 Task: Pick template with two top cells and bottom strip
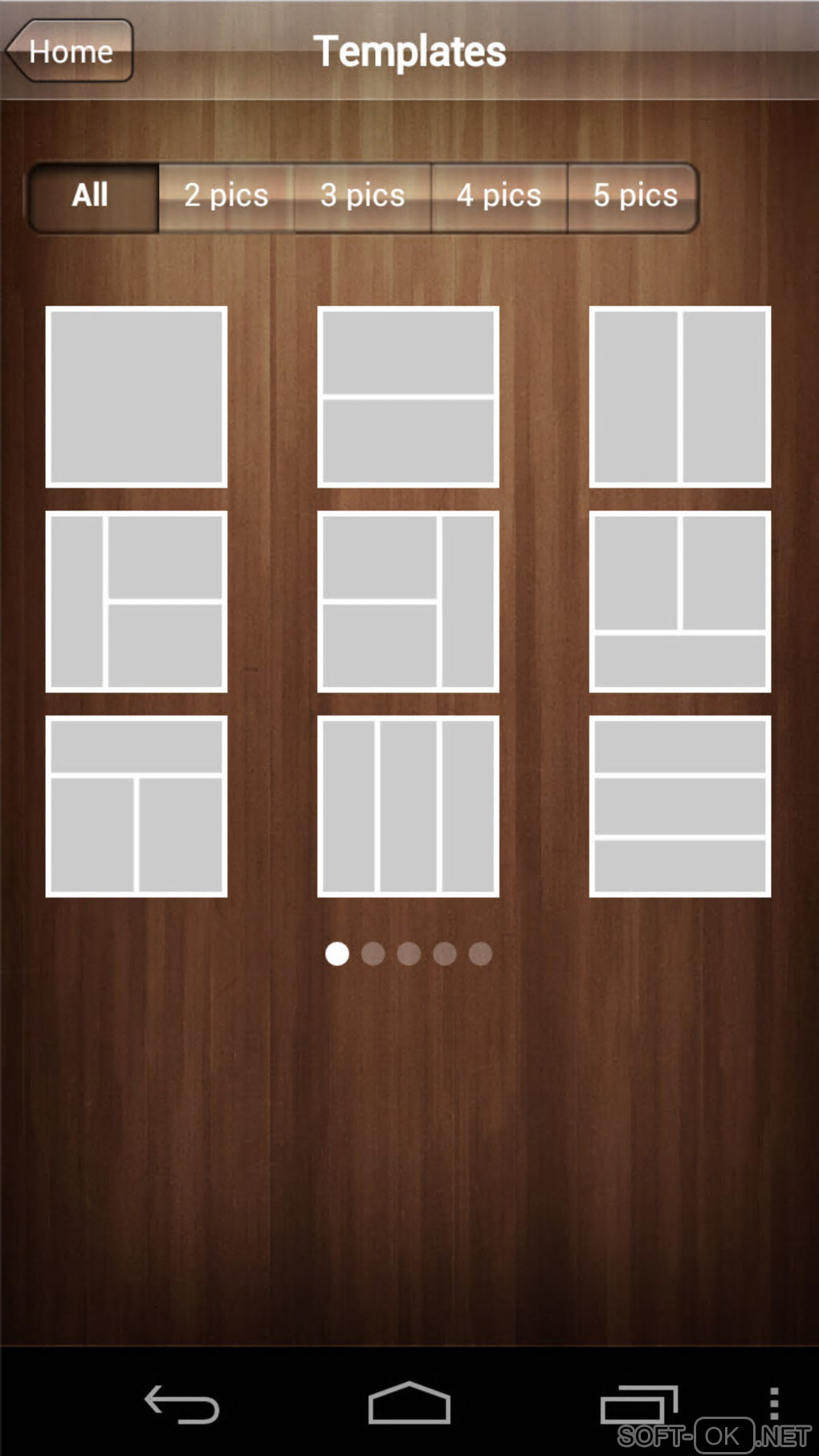680,602
